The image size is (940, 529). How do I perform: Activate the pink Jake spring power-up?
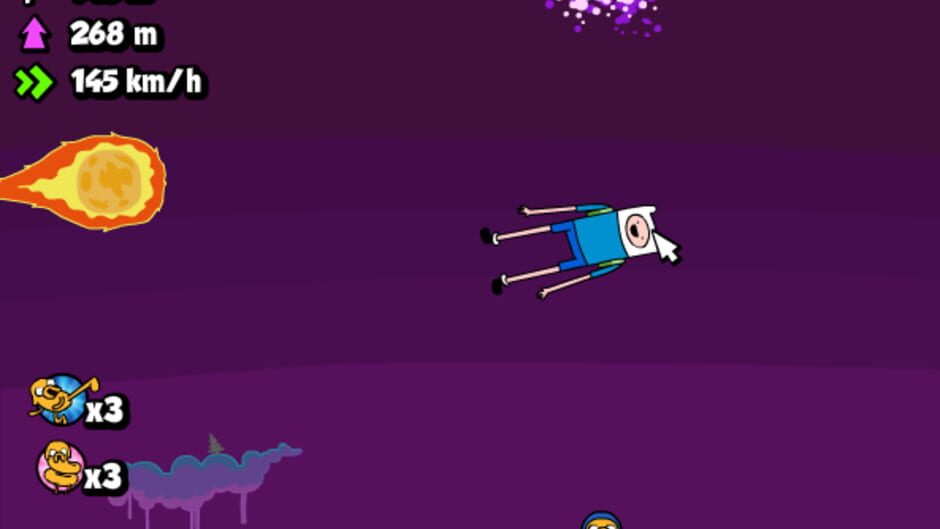click(x=61, y=467)
